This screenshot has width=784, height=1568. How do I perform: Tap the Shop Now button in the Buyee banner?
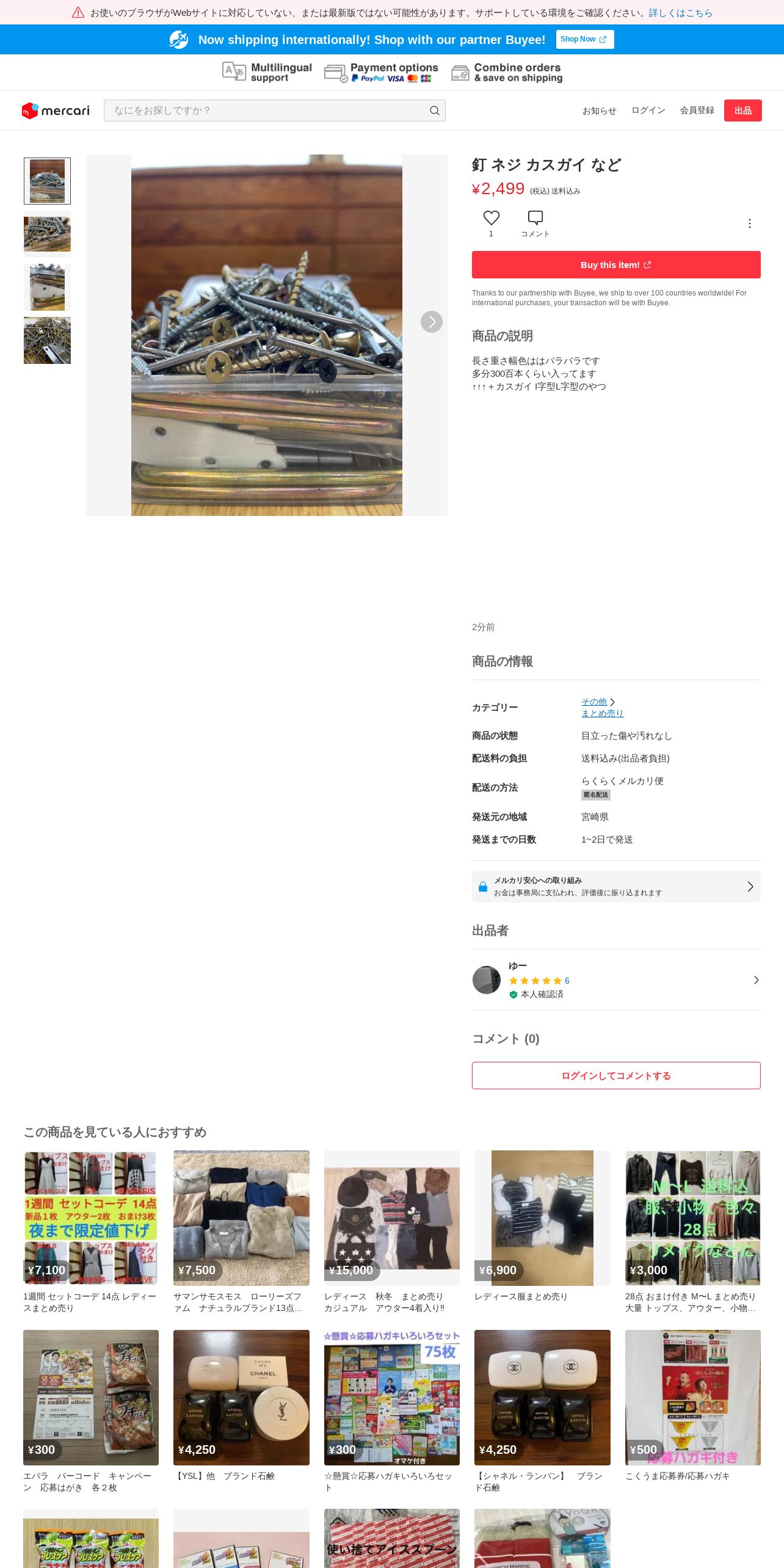point(584,39)
